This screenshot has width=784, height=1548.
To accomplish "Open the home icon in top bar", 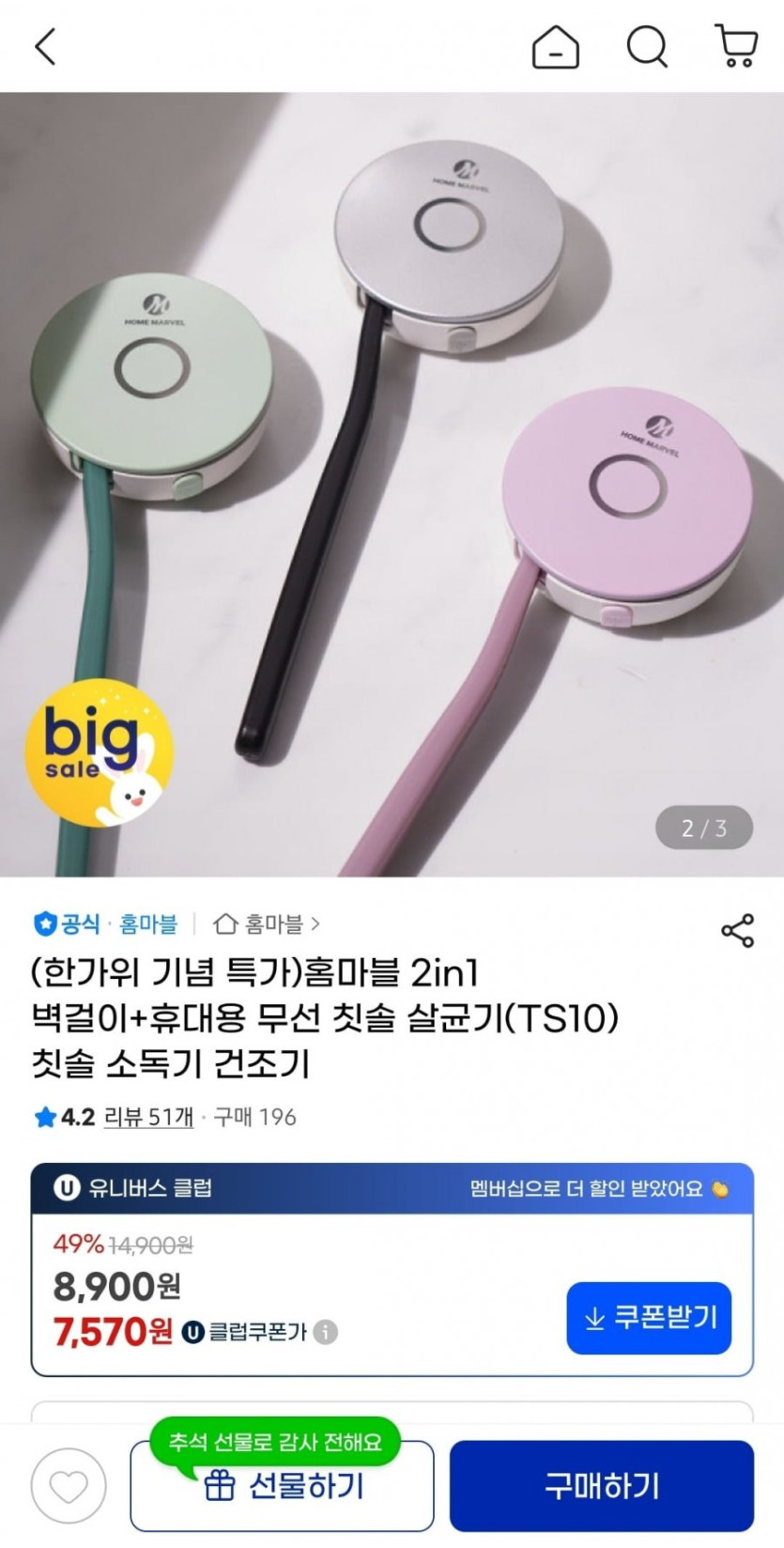I will (555, 46).
